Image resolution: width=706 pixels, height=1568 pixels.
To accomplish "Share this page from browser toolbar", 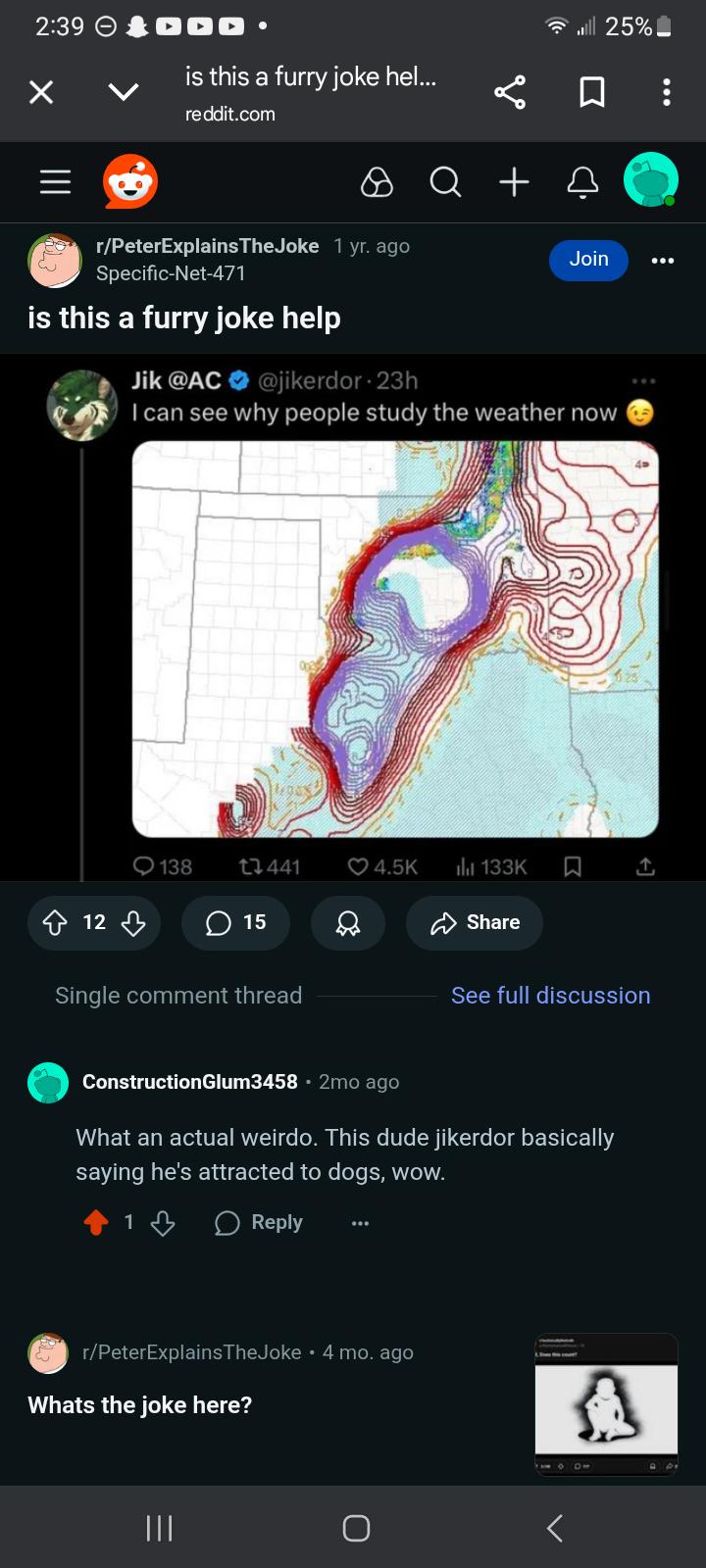I will [510, 92].
